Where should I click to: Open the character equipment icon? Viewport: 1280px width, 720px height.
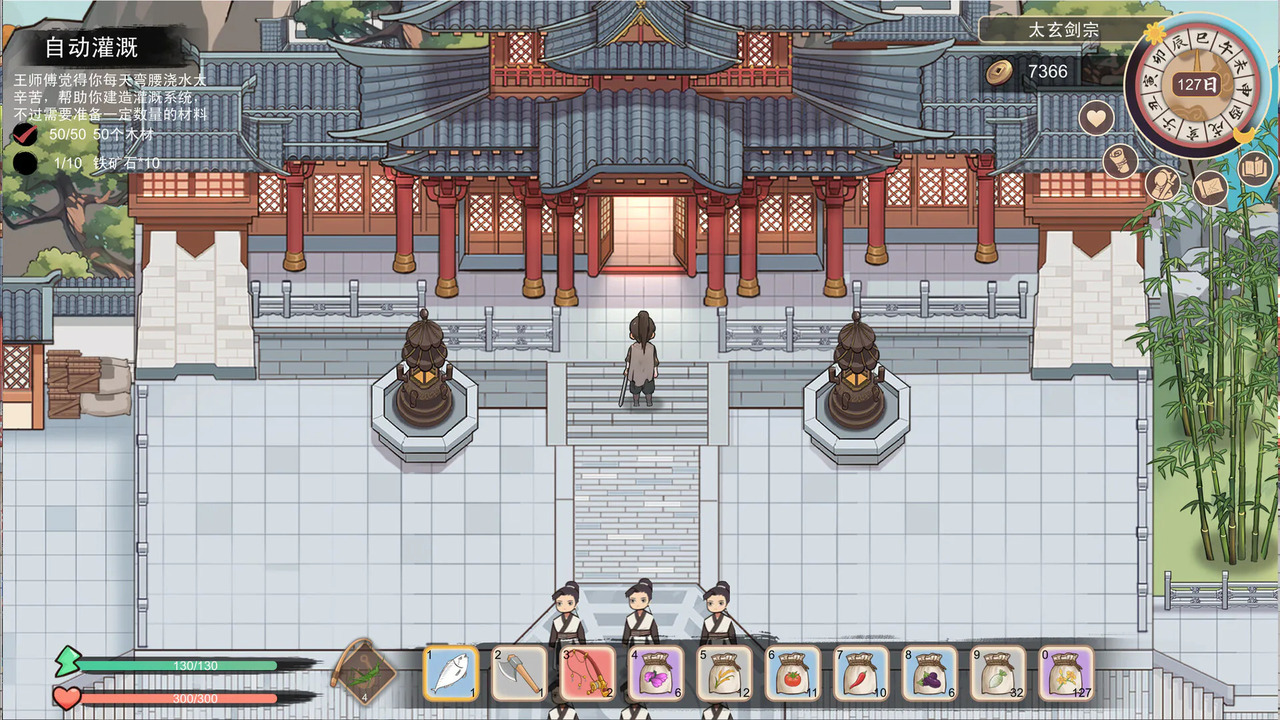(1163, 183)
